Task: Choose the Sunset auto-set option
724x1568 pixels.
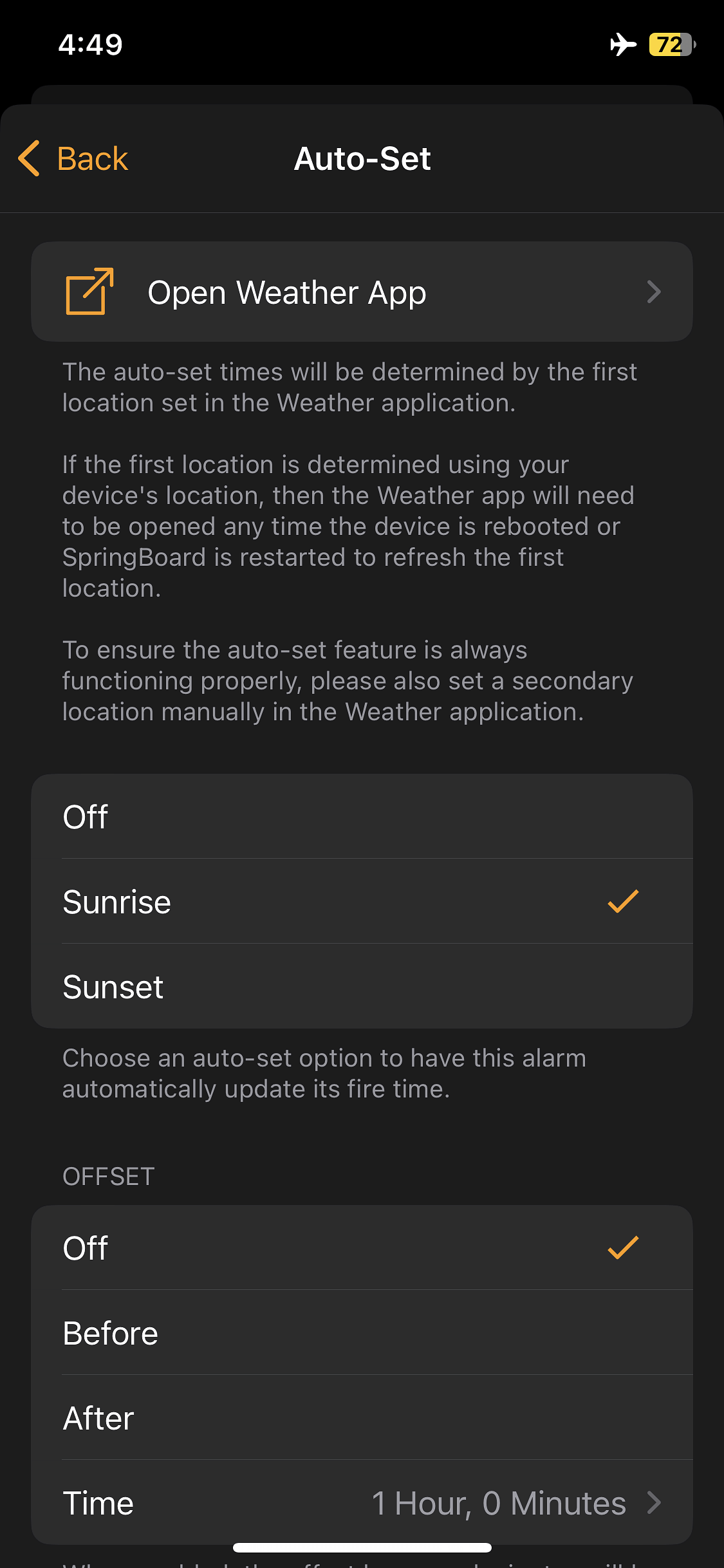Action: (362, 986)
